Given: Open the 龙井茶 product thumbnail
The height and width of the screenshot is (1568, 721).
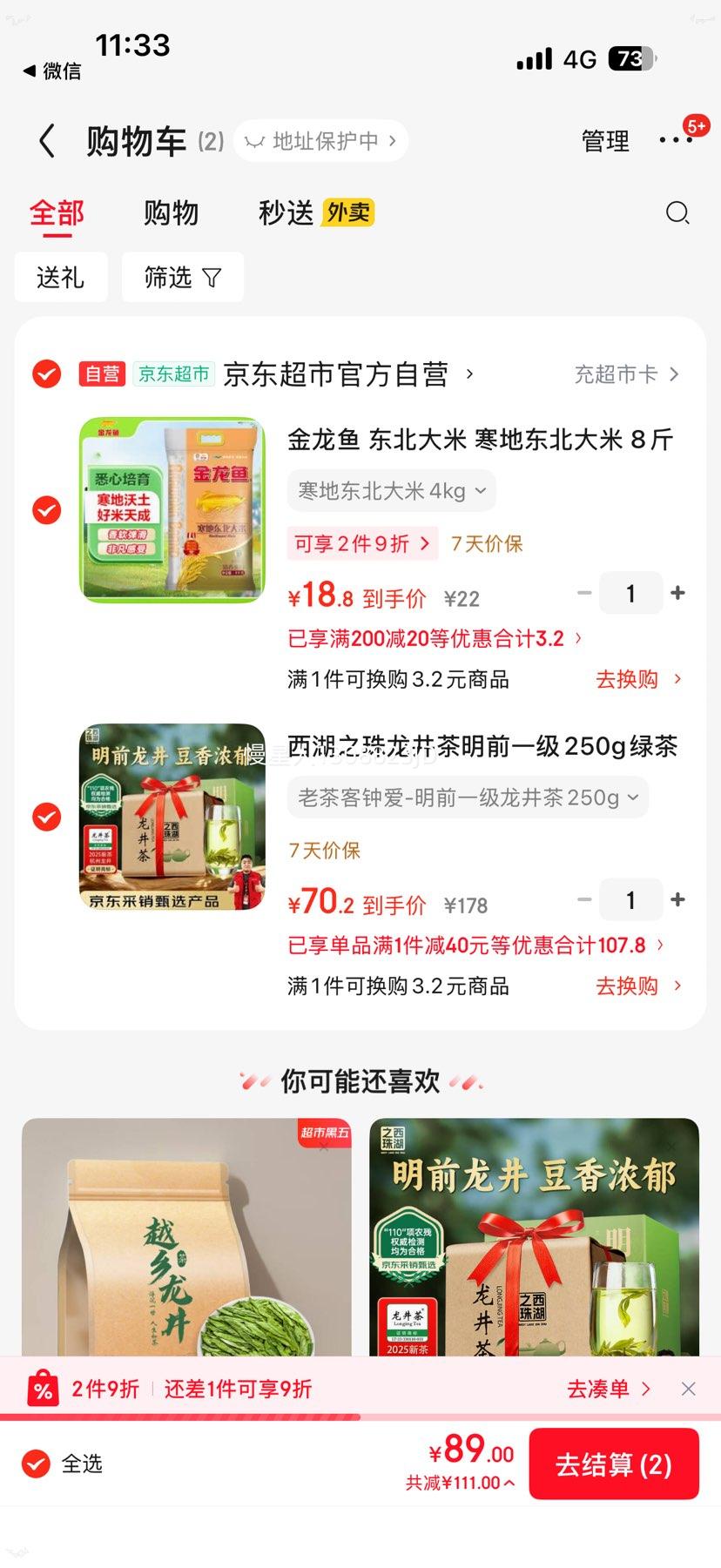Looking at the screenshot, I should [171, 817].
